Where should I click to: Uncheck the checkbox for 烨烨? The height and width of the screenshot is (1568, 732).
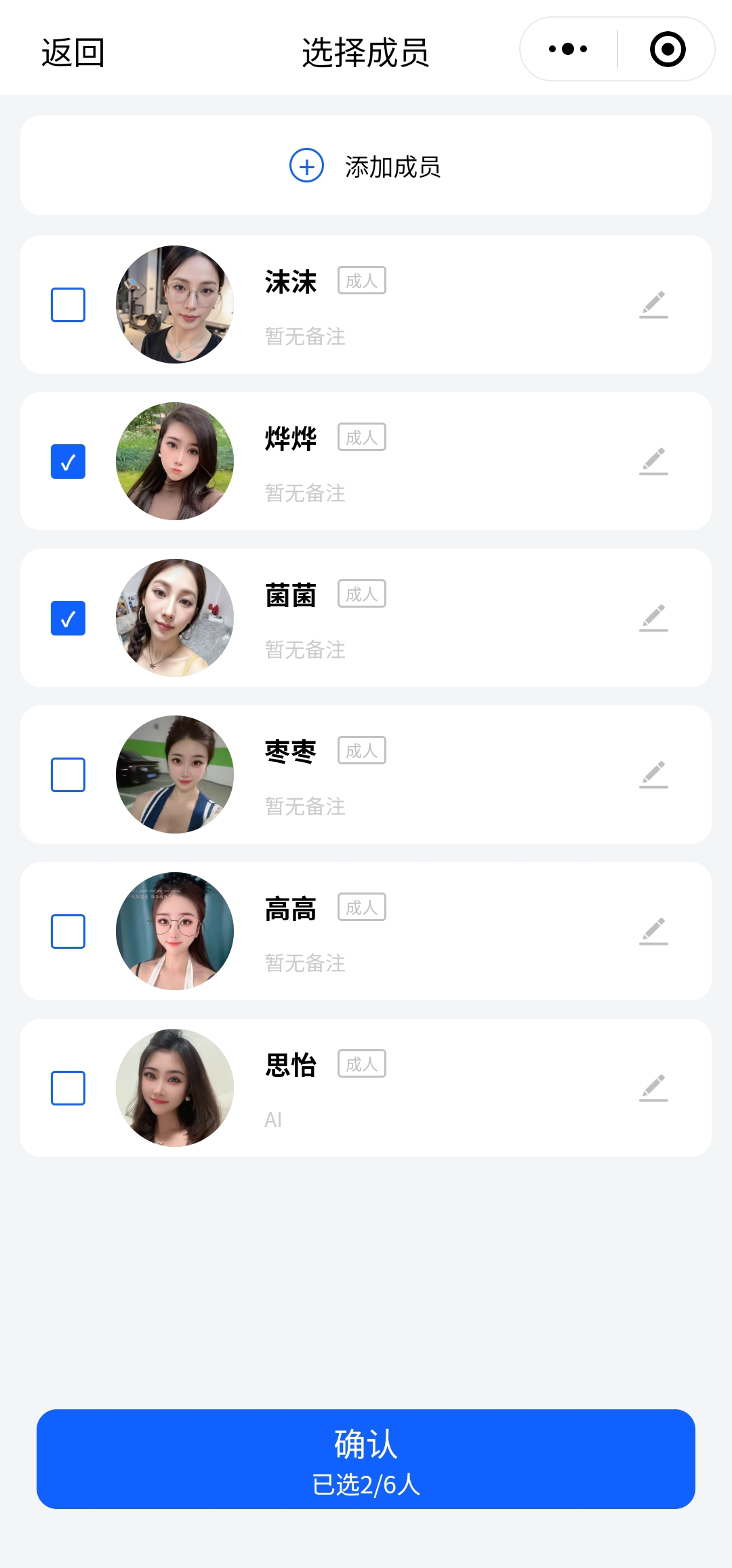pos(68,461)
